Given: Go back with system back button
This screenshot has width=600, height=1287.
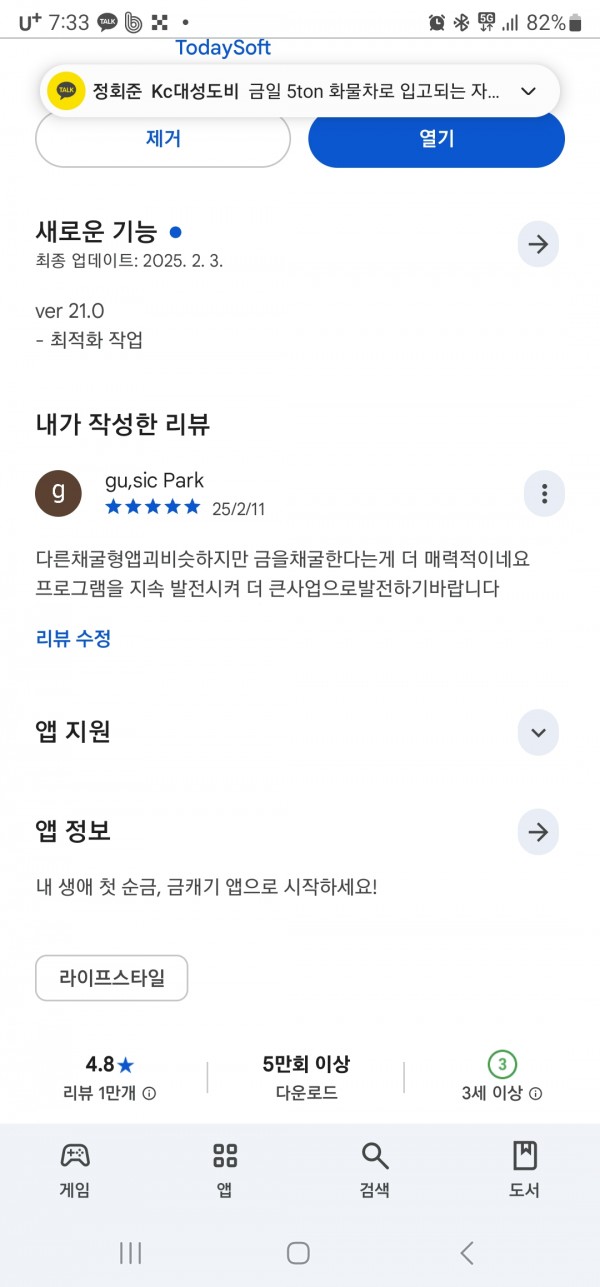Looking at the screenshot, I should (466, 1252).
